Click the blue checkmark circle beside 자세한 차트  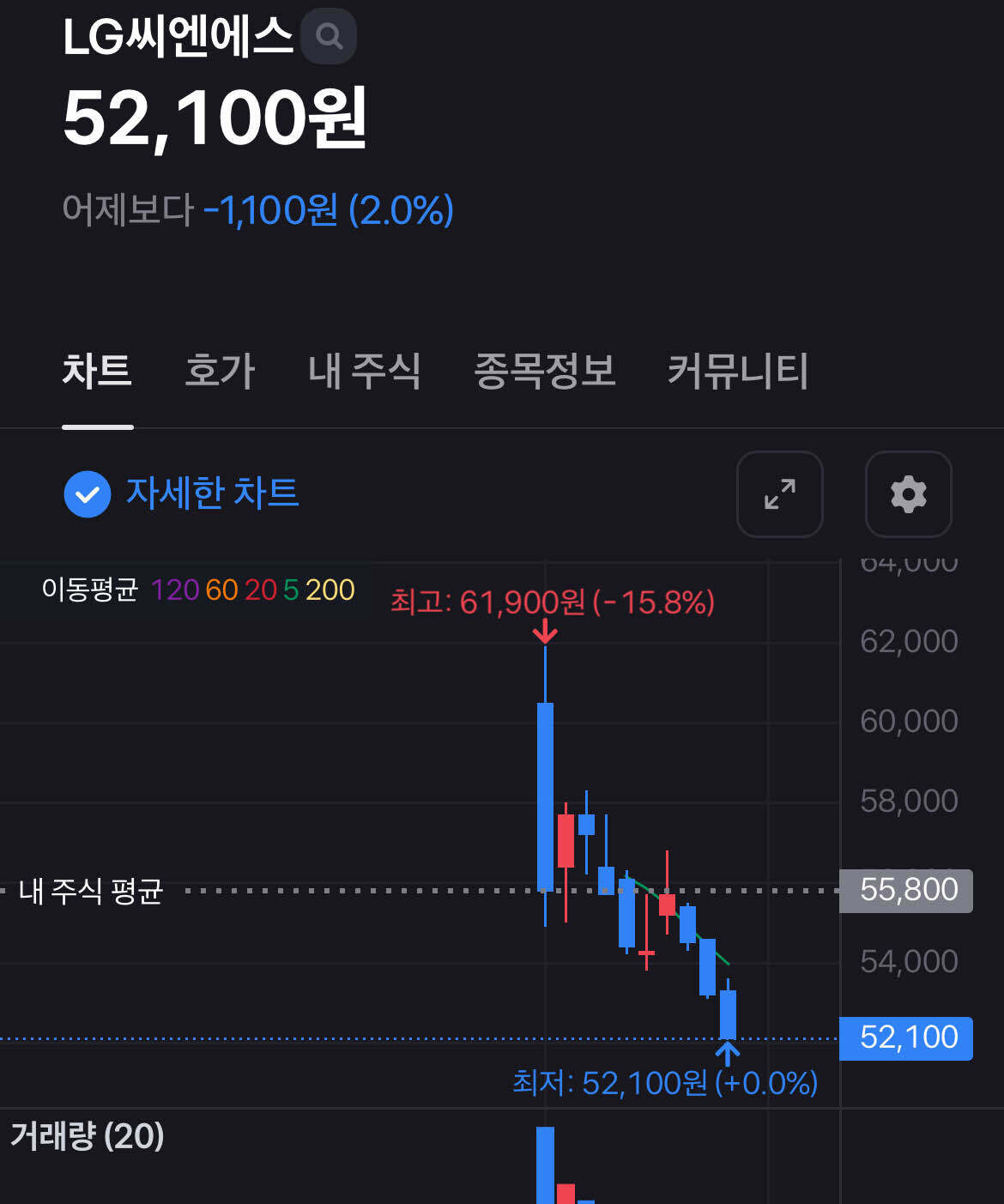point(87,494)
